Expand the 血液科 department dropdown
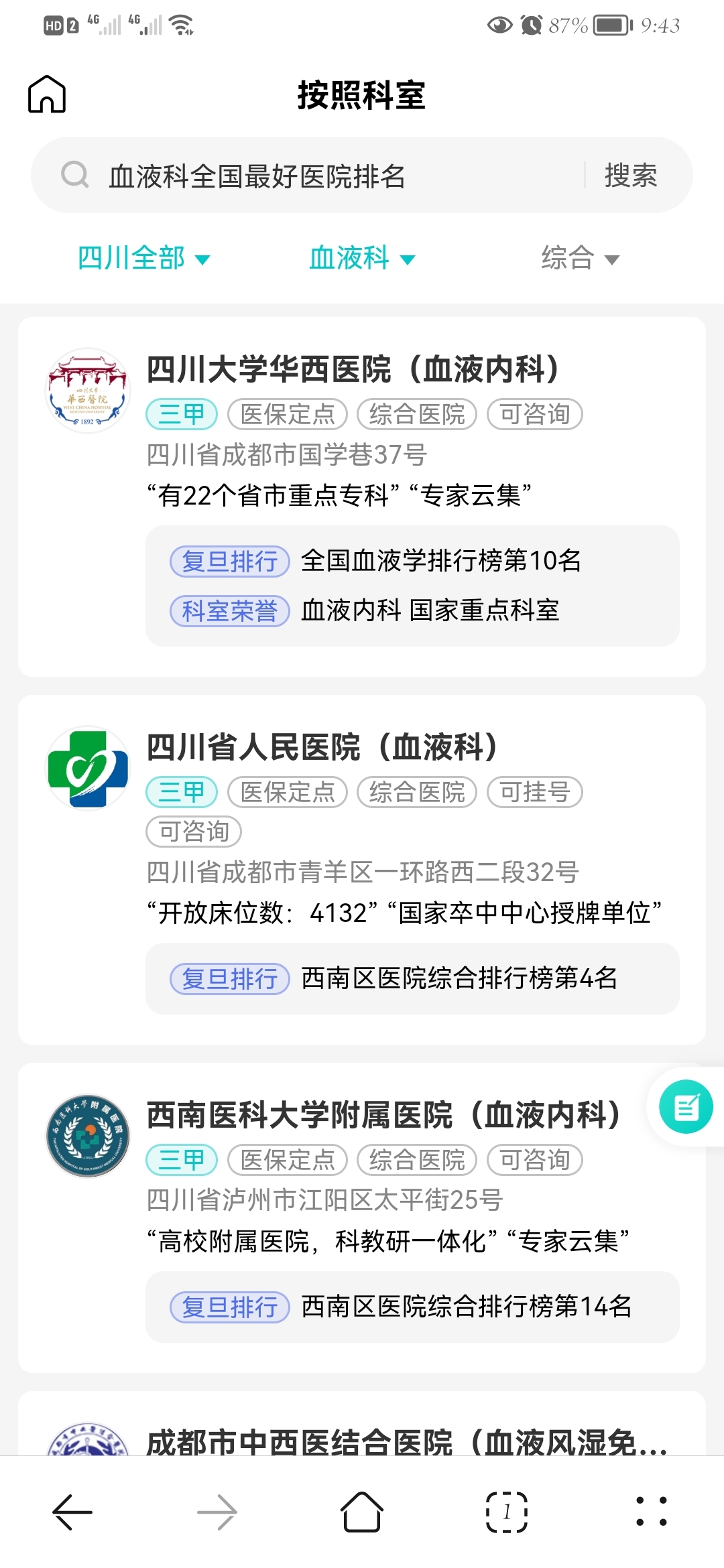This screenshot has height=1568, width=724. coord(362,258)
